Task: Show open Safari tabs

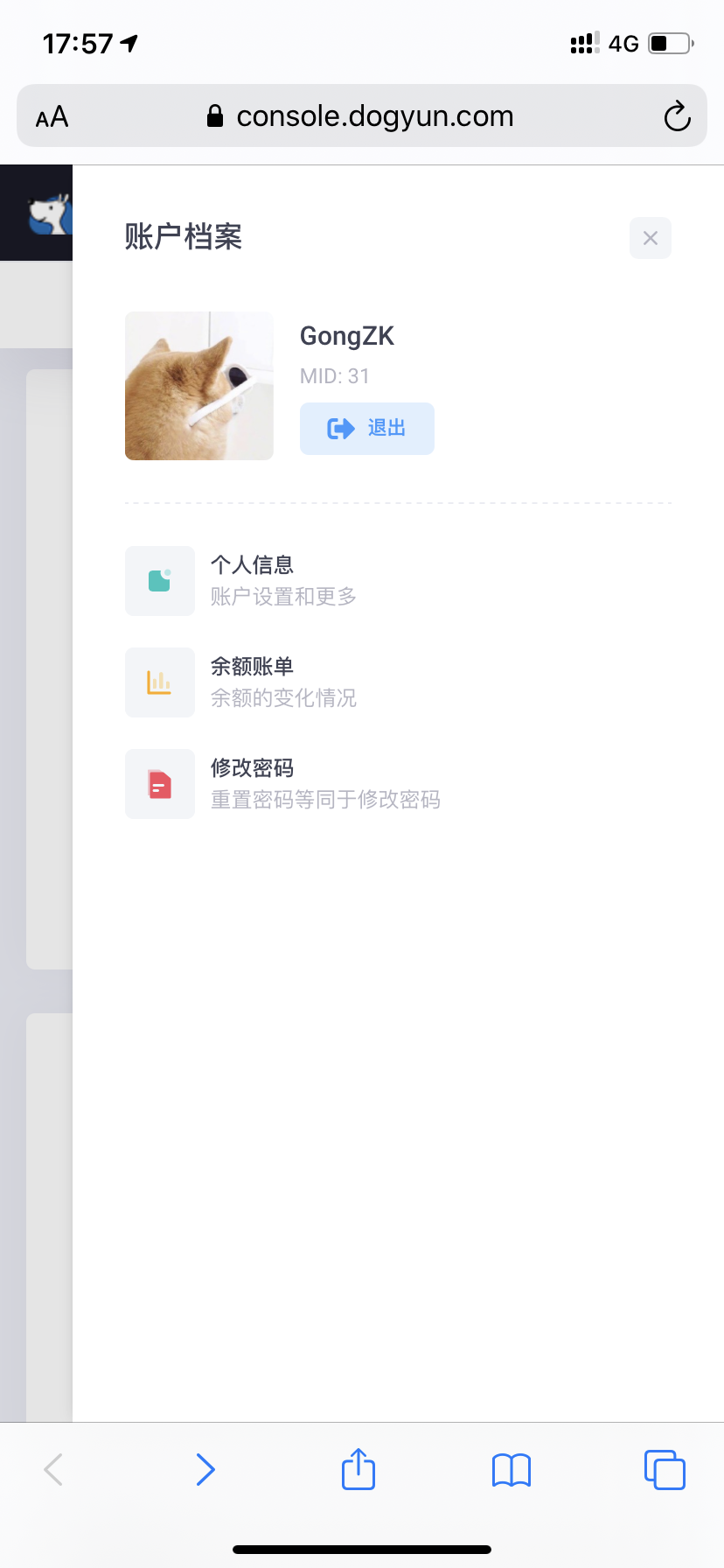Action: [665, 1469]
